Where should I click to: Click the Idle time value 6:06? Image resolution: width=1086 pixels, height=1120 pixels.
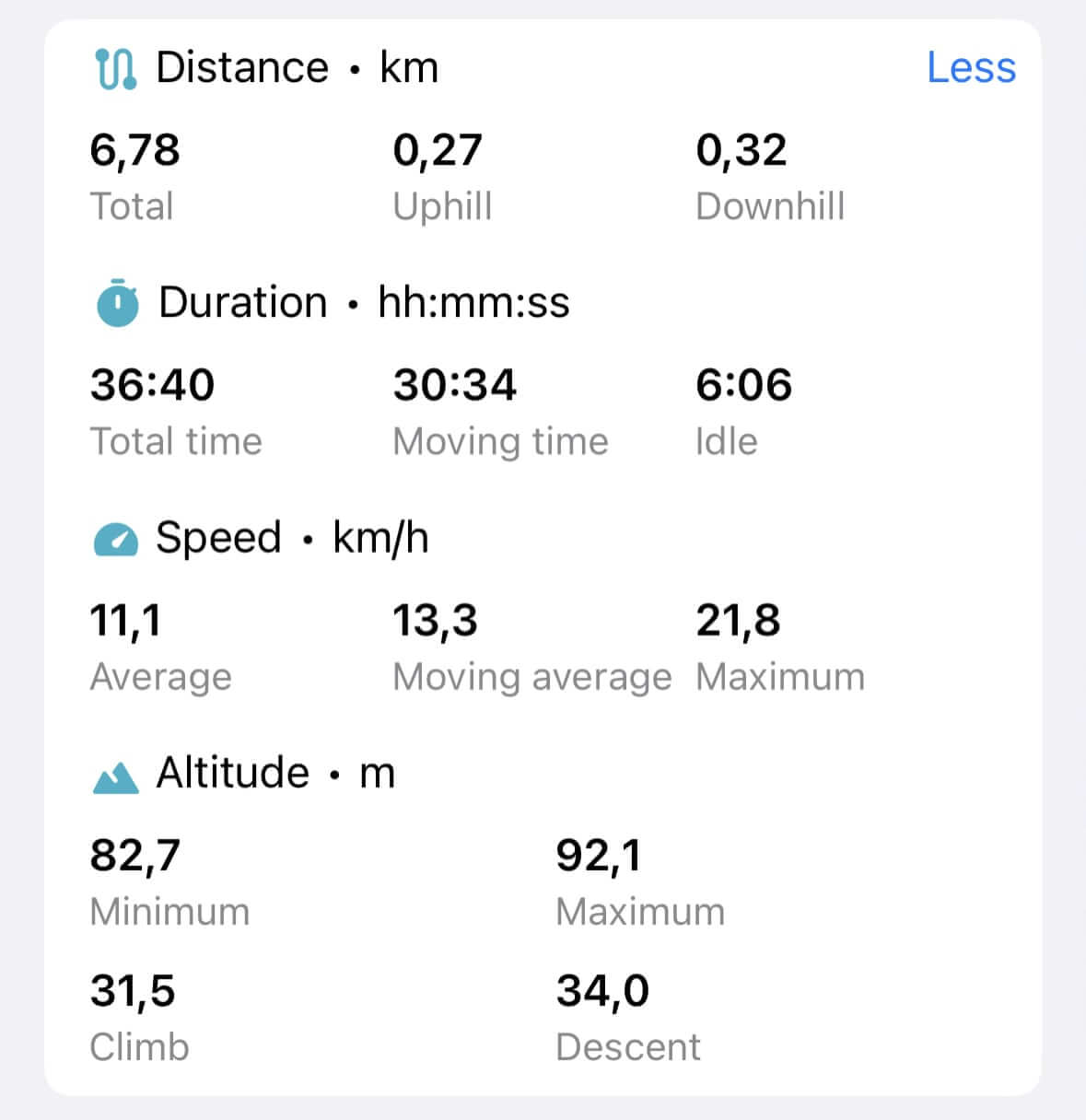tap(743, 385)
